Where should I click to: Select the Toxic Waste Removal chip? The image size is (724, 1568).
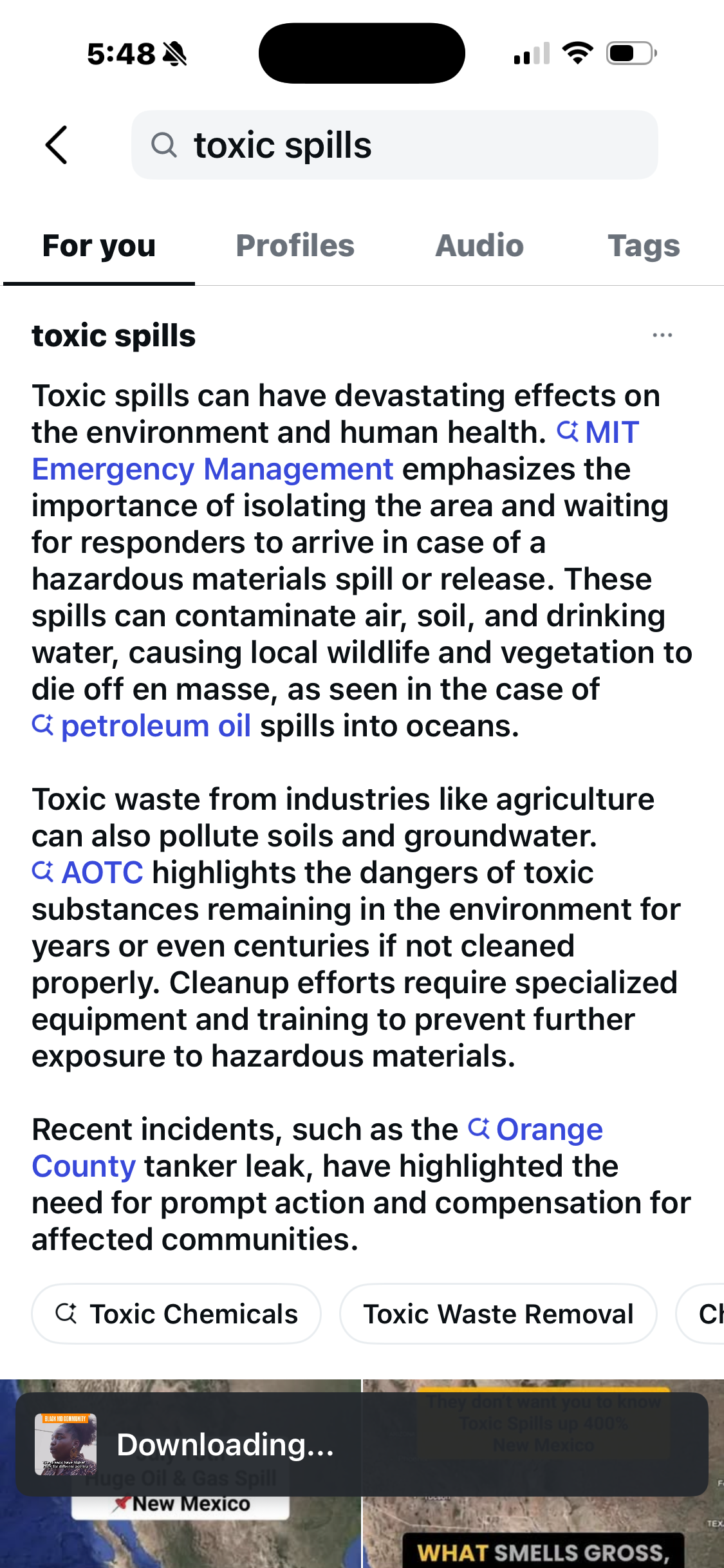click(x=498, y=1314)
